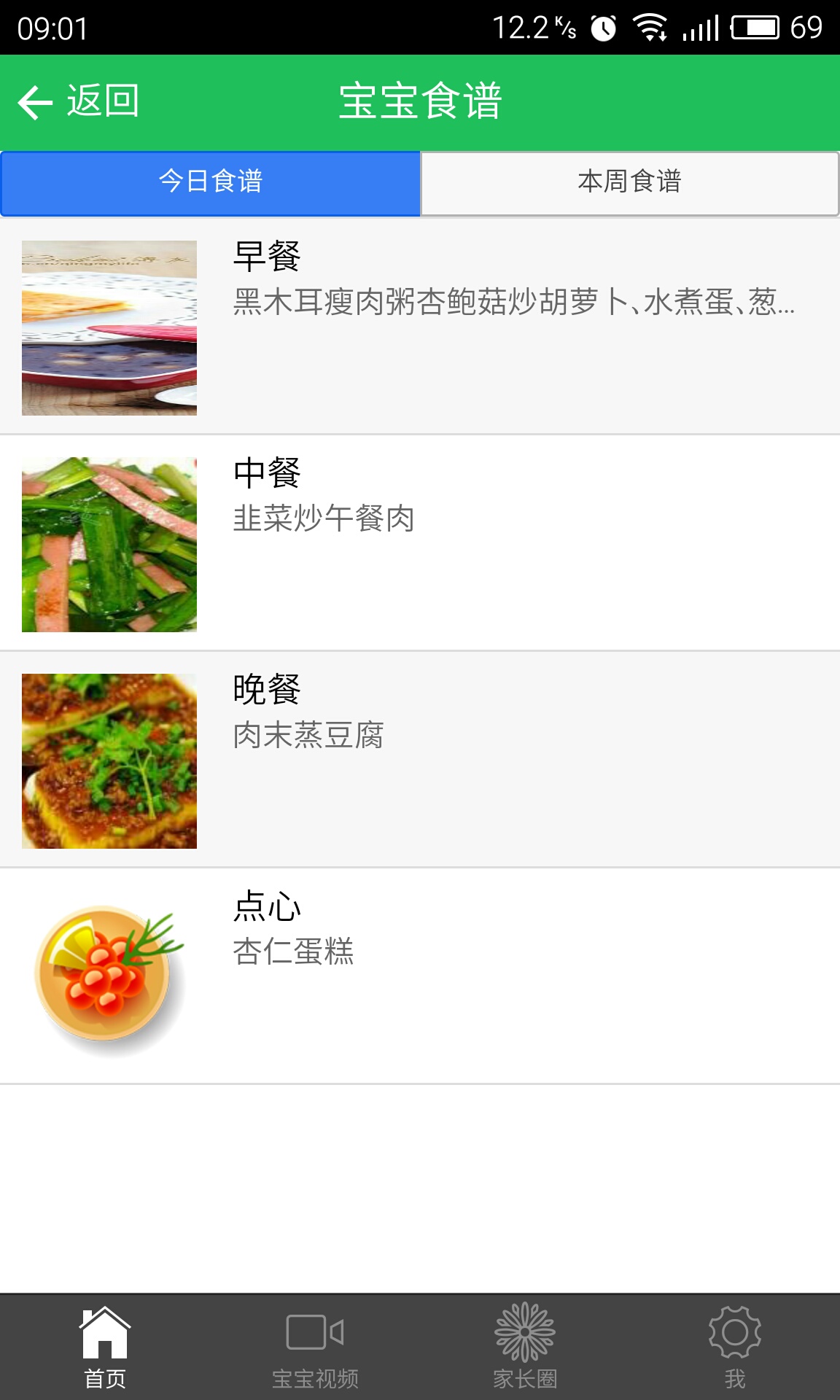The image size is (840, 1400).
Task: Go to the 首页 tab
Action: (x=105, y=1347)
